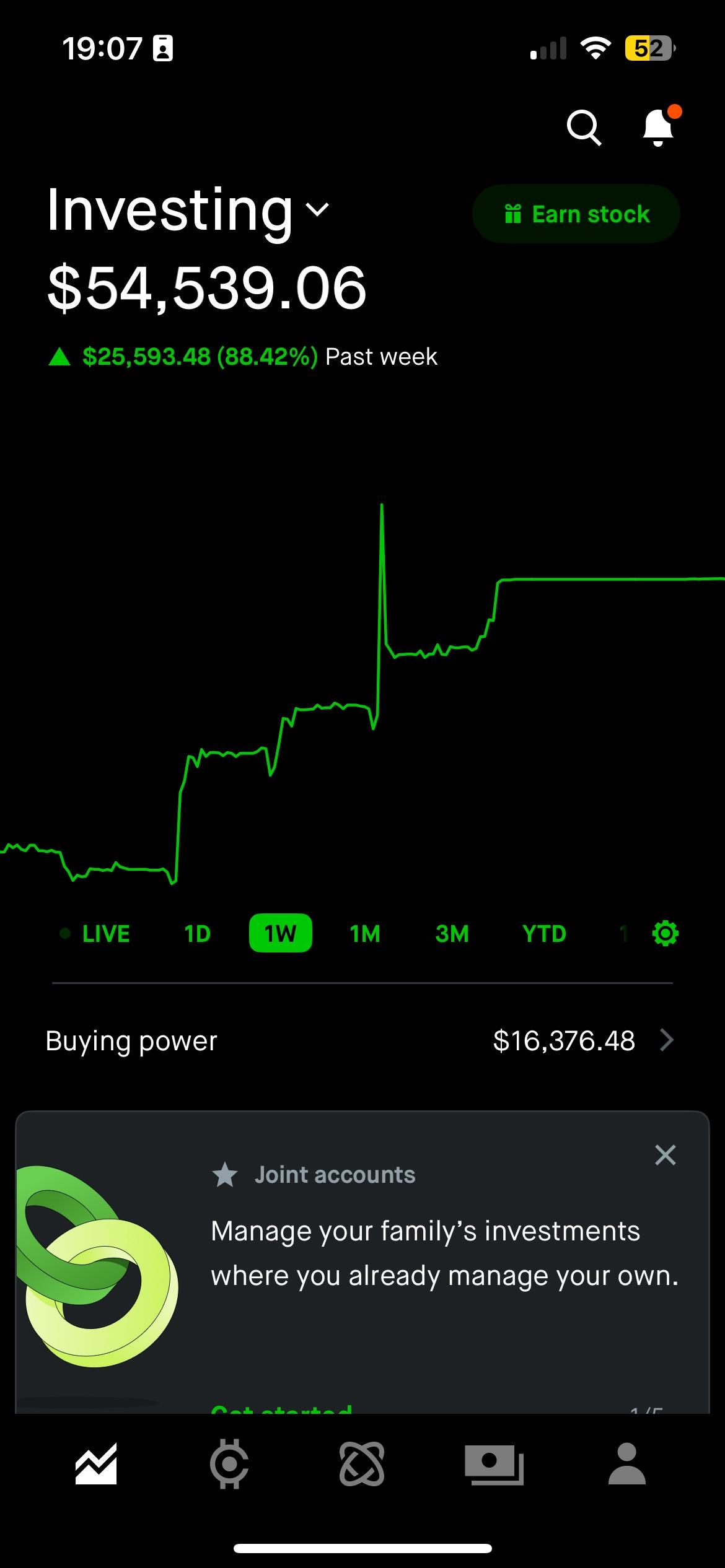Screen dimensions: 725x1568
Task: Select the 1W chart range
Action: (x=280, y=933)
